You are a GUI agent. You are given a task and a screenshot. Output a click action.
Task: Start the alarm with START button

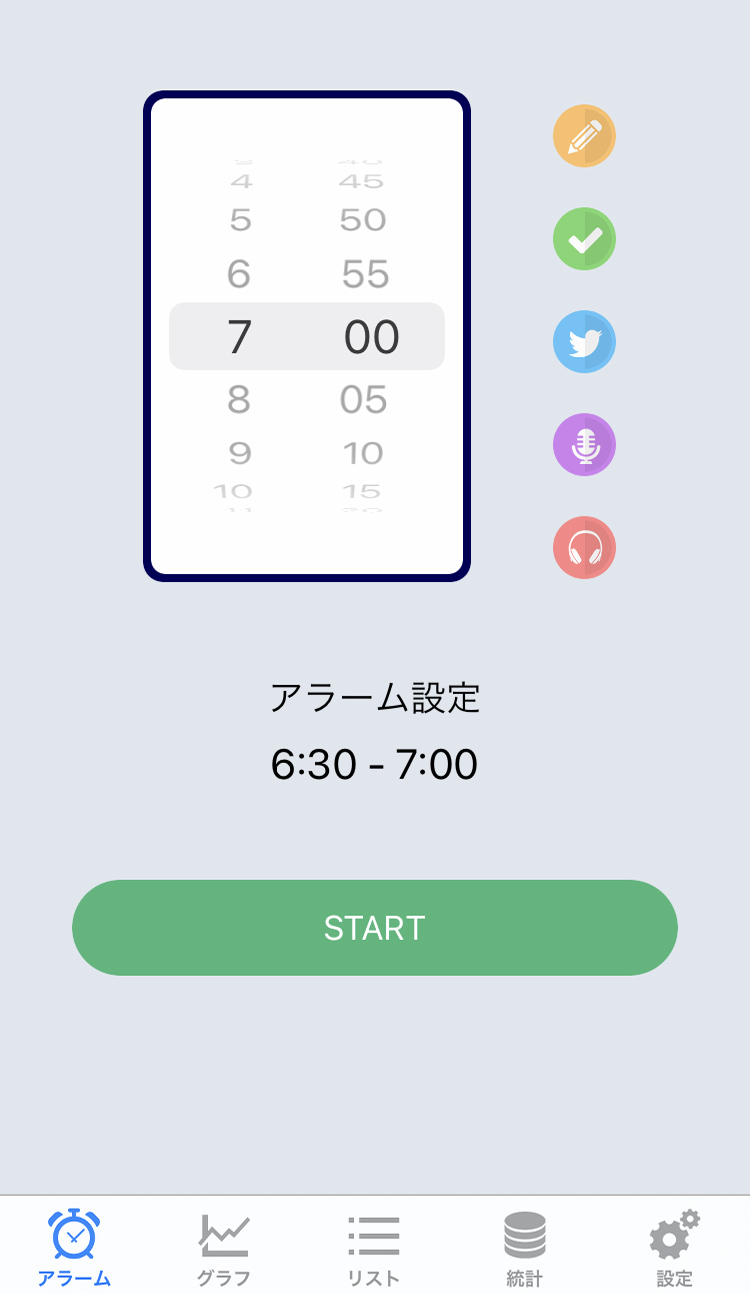pyautogui.click(x=375, y=928)
